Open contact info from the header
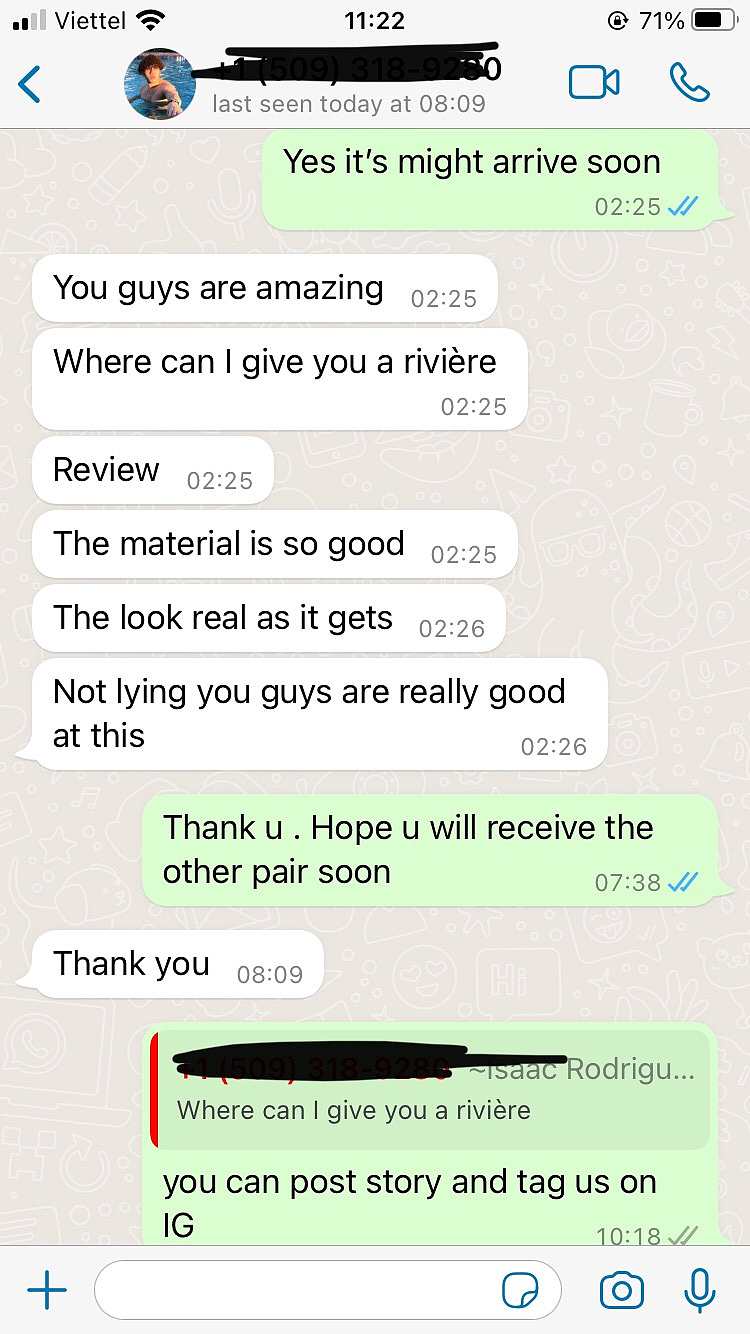Viewport: 750px width, 1334px height. [x=350, y=84]
